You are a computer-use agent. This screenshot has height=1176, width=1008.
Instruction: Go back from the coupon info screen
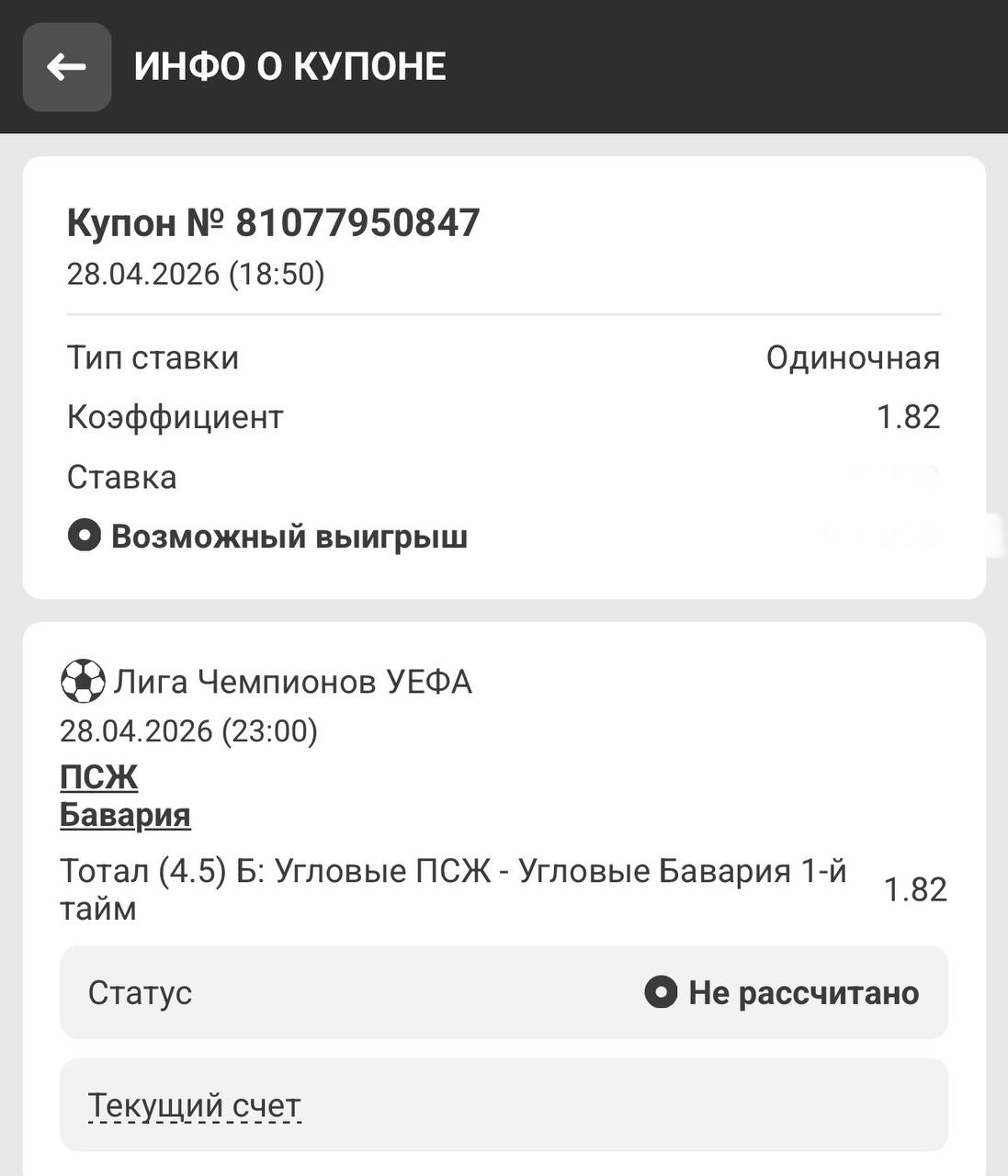pos(66,67)
